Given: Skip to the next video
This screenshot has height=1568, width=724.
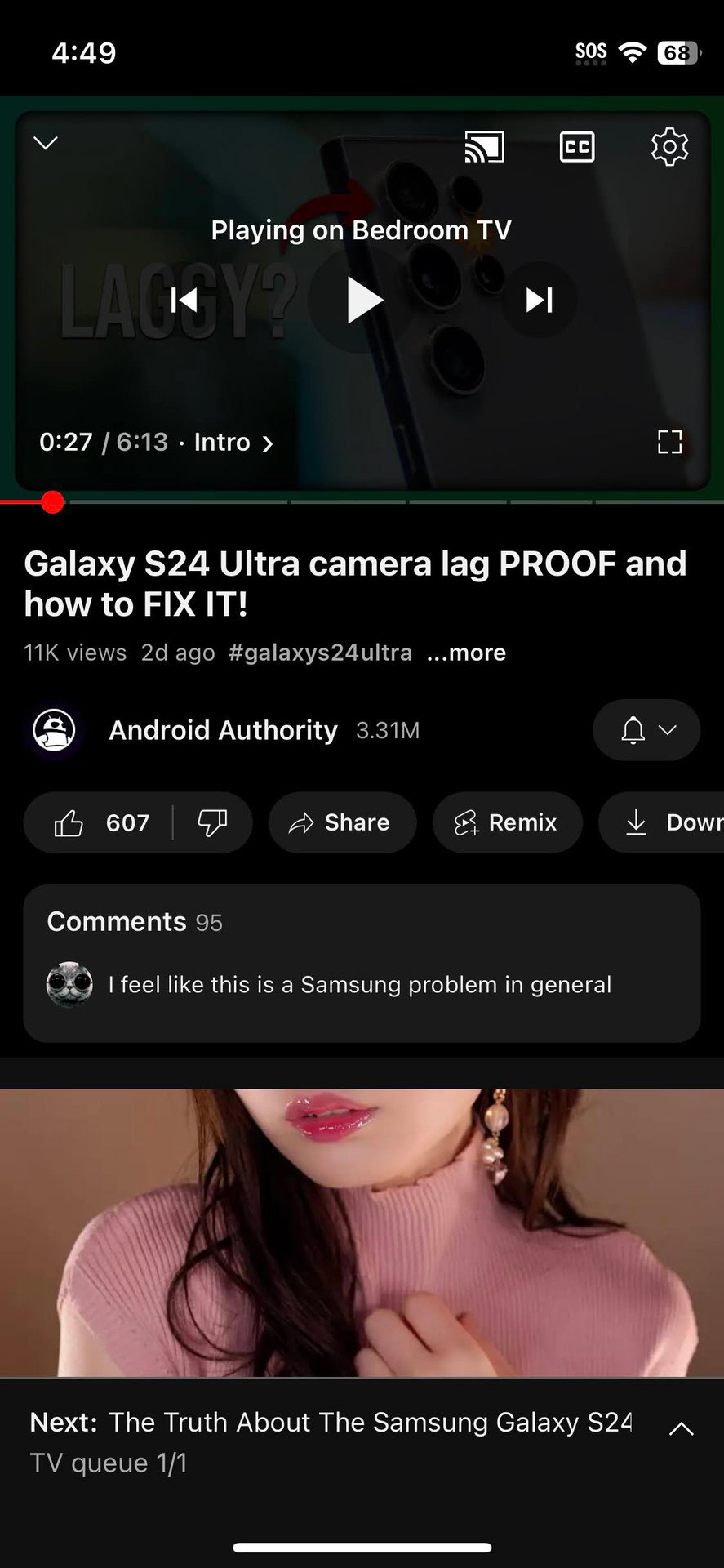Looking at the screenshot, I should click(x=539, y=301).
